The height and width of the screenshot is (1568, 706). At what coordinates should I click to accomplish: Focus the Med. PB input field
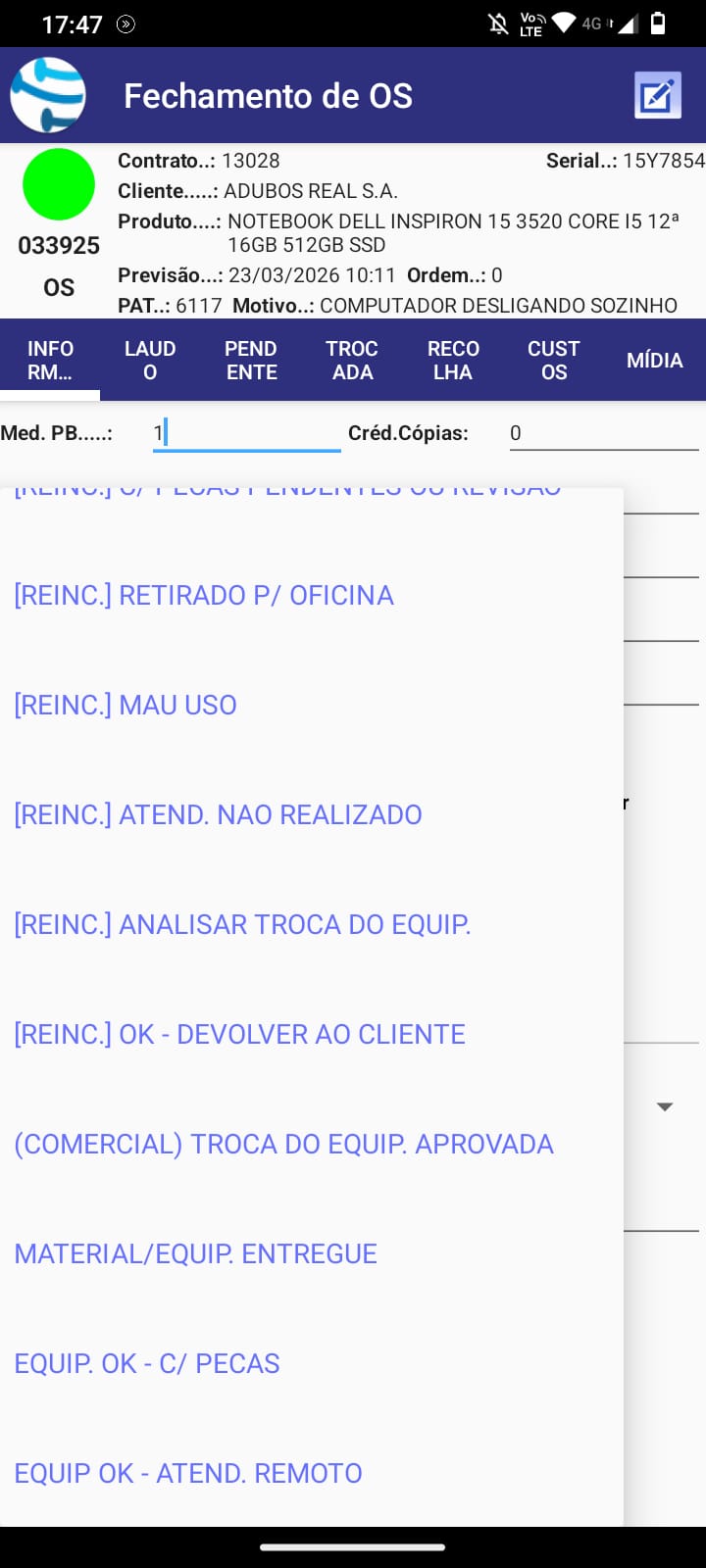coord(246,433)
